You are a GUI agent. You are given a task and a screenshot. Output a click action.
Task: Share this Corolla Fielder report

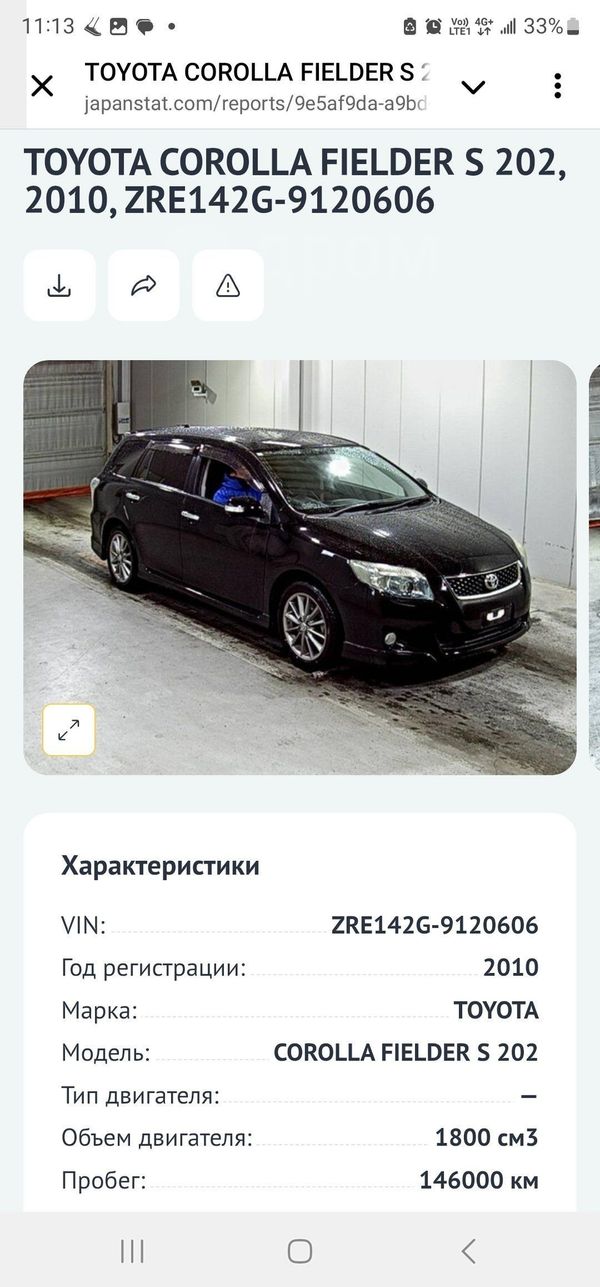(144, 286)
